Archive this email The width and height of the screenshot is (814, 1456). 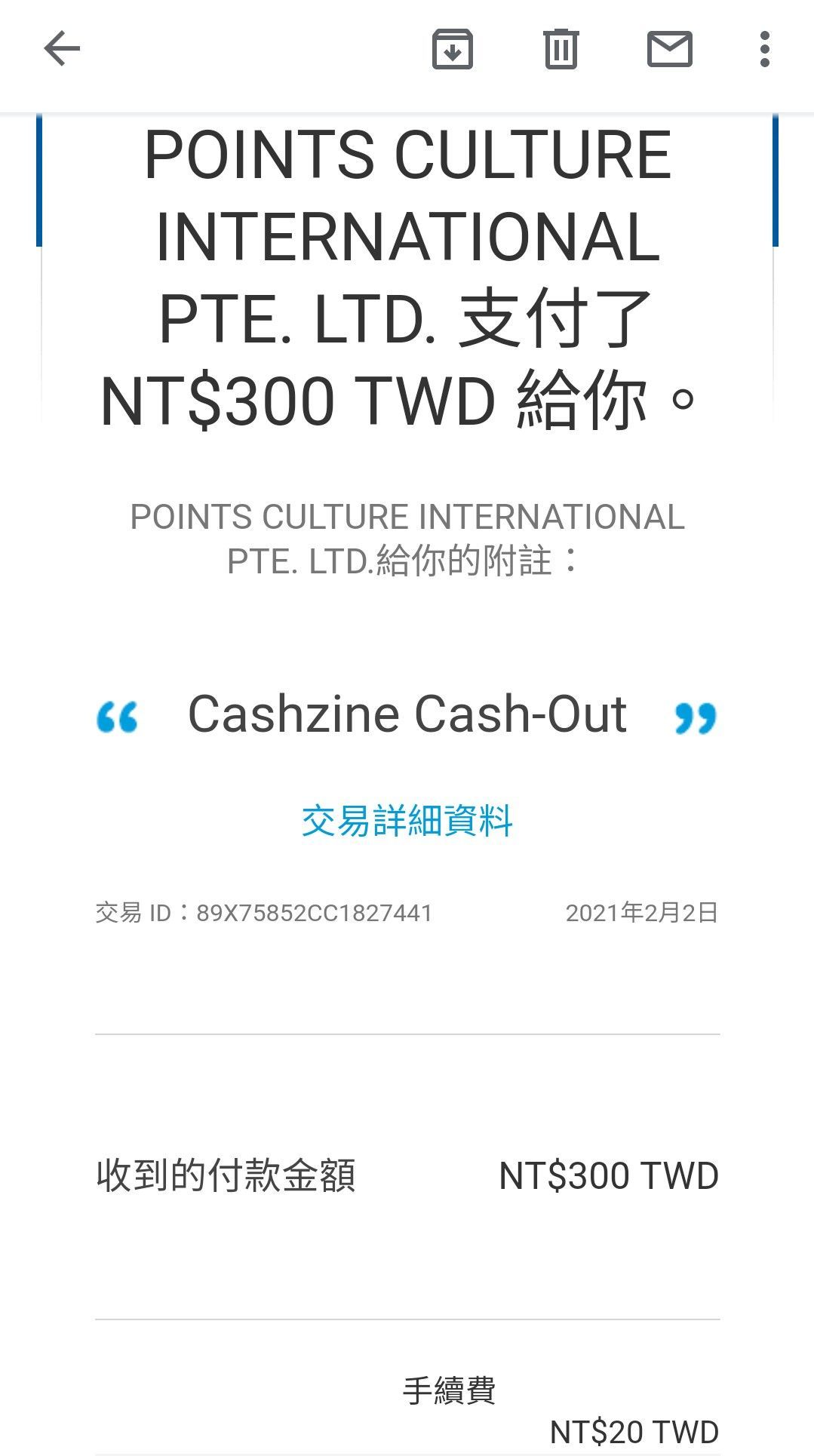(452, 50)
